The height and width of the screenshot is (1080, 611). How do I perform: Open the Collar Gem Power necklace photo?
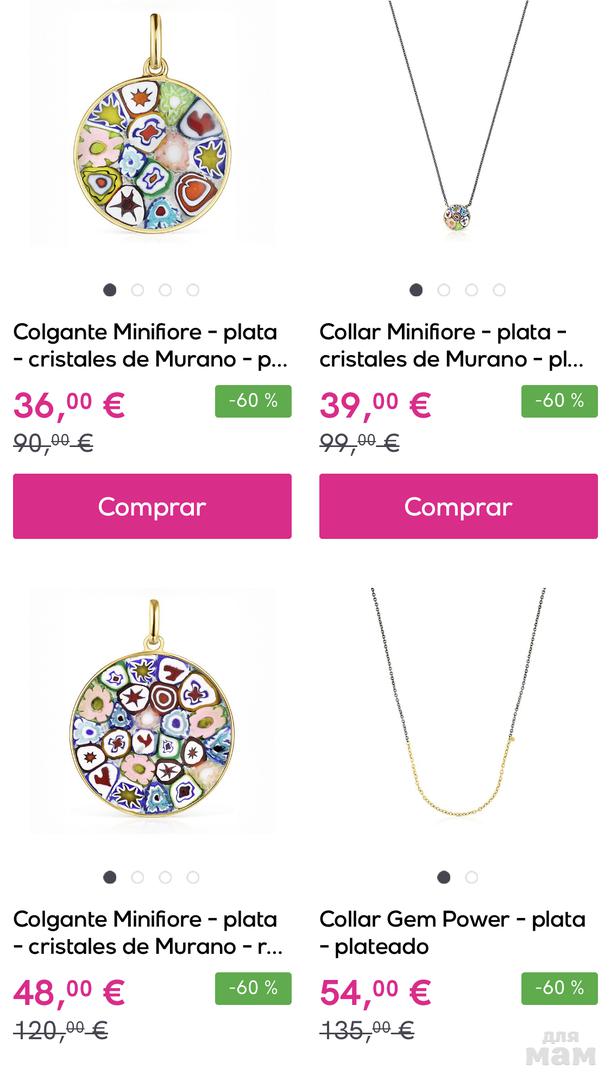tap(458, 715)
